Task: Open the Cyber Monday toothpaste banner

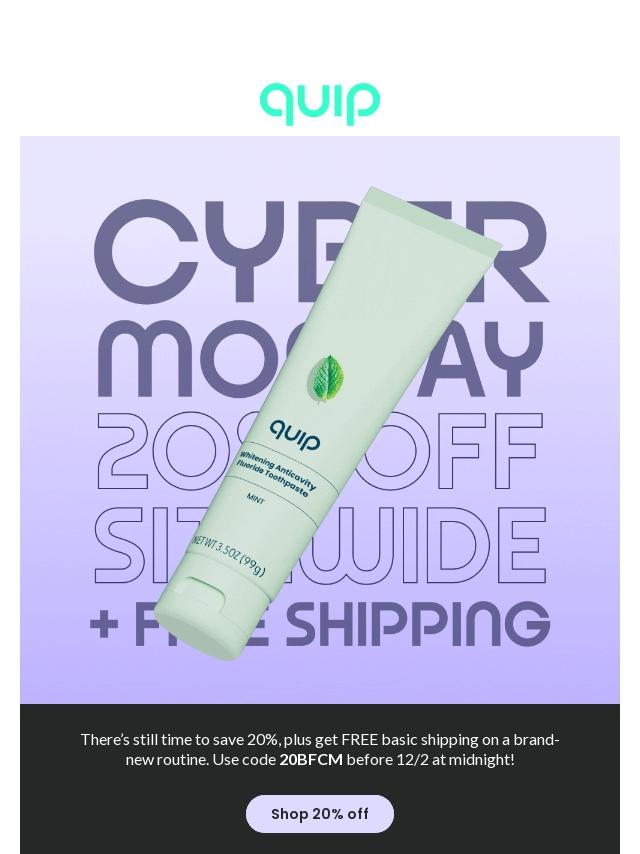Action: (x=320, y=420)
